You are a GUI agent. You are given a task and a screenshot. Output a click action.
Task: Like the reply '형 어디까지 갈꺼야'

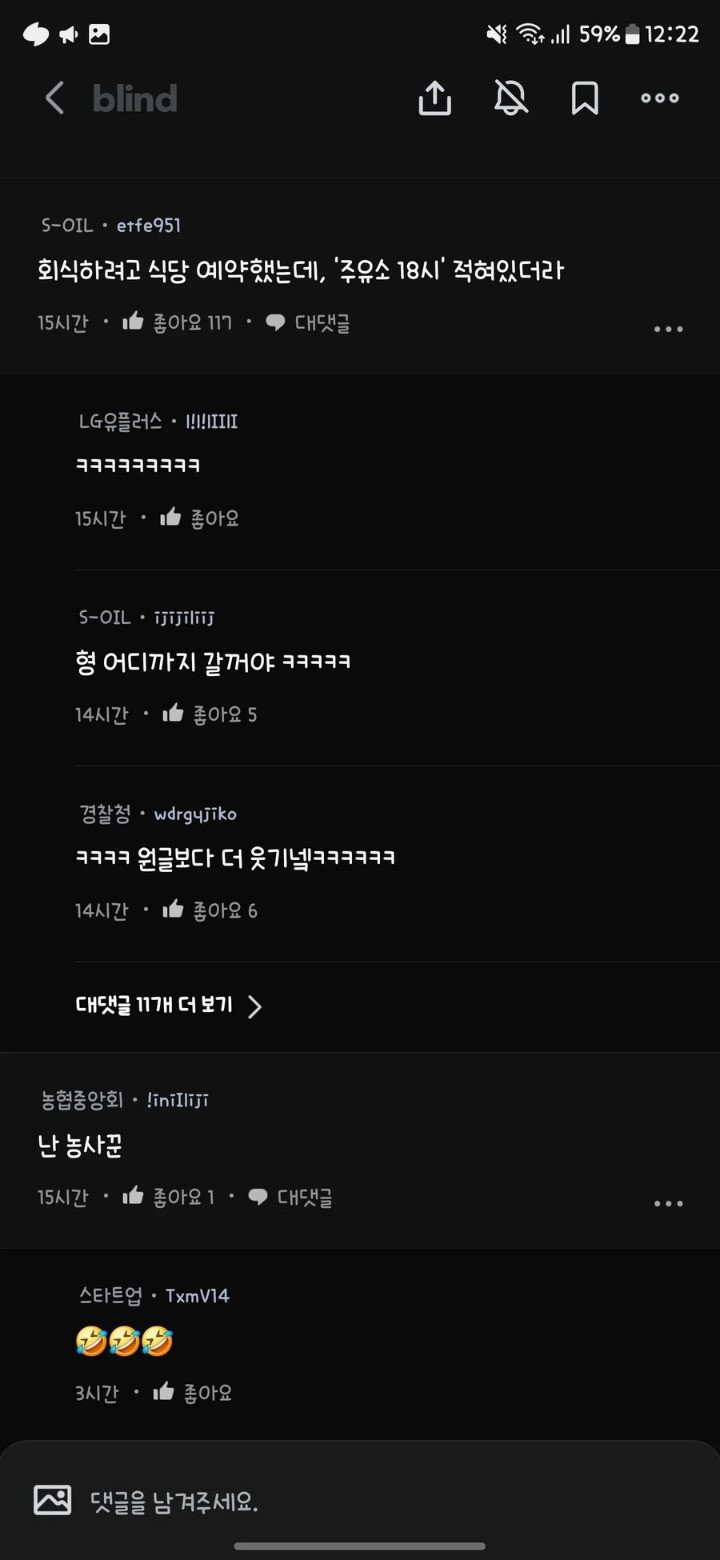point(208,714)
